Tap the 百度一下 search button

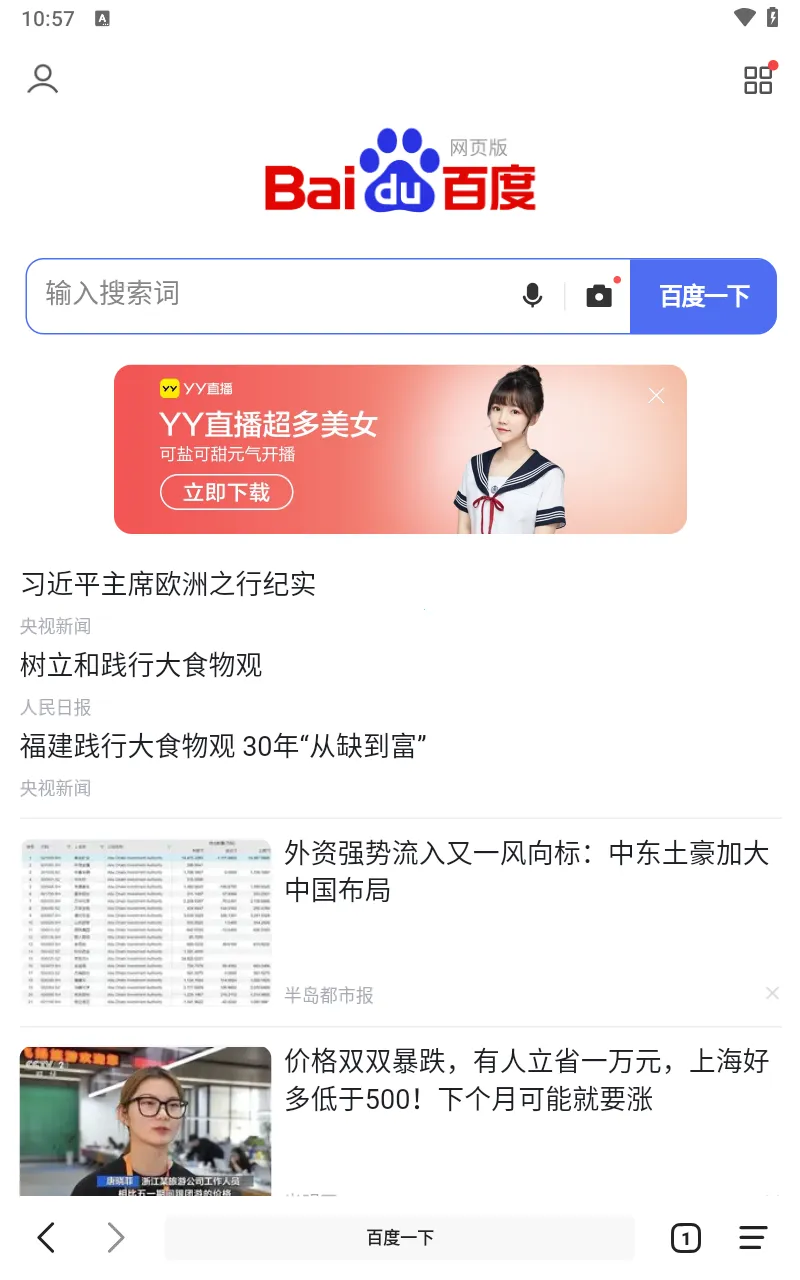pos(704,296)
